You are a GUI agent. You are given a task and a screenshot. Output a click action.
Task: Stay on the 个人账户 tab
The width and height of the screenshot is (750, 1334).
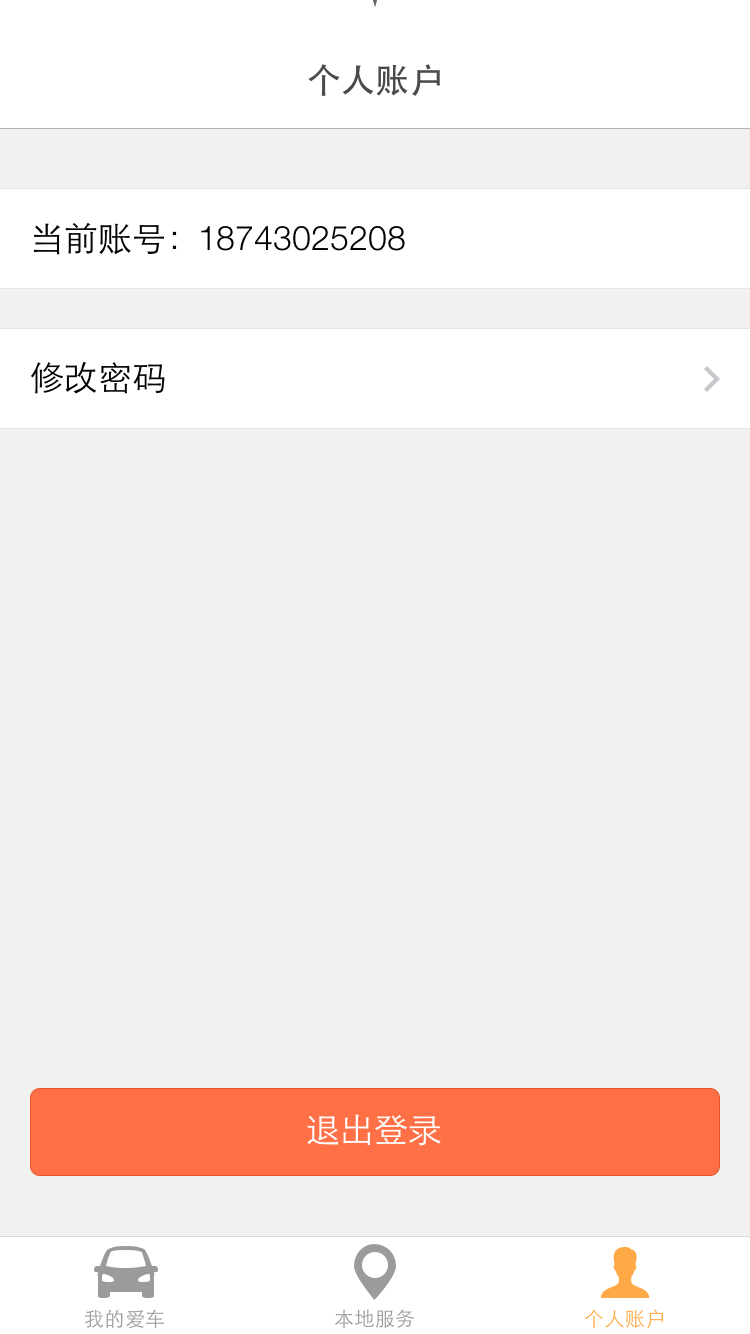[624, 1285]
